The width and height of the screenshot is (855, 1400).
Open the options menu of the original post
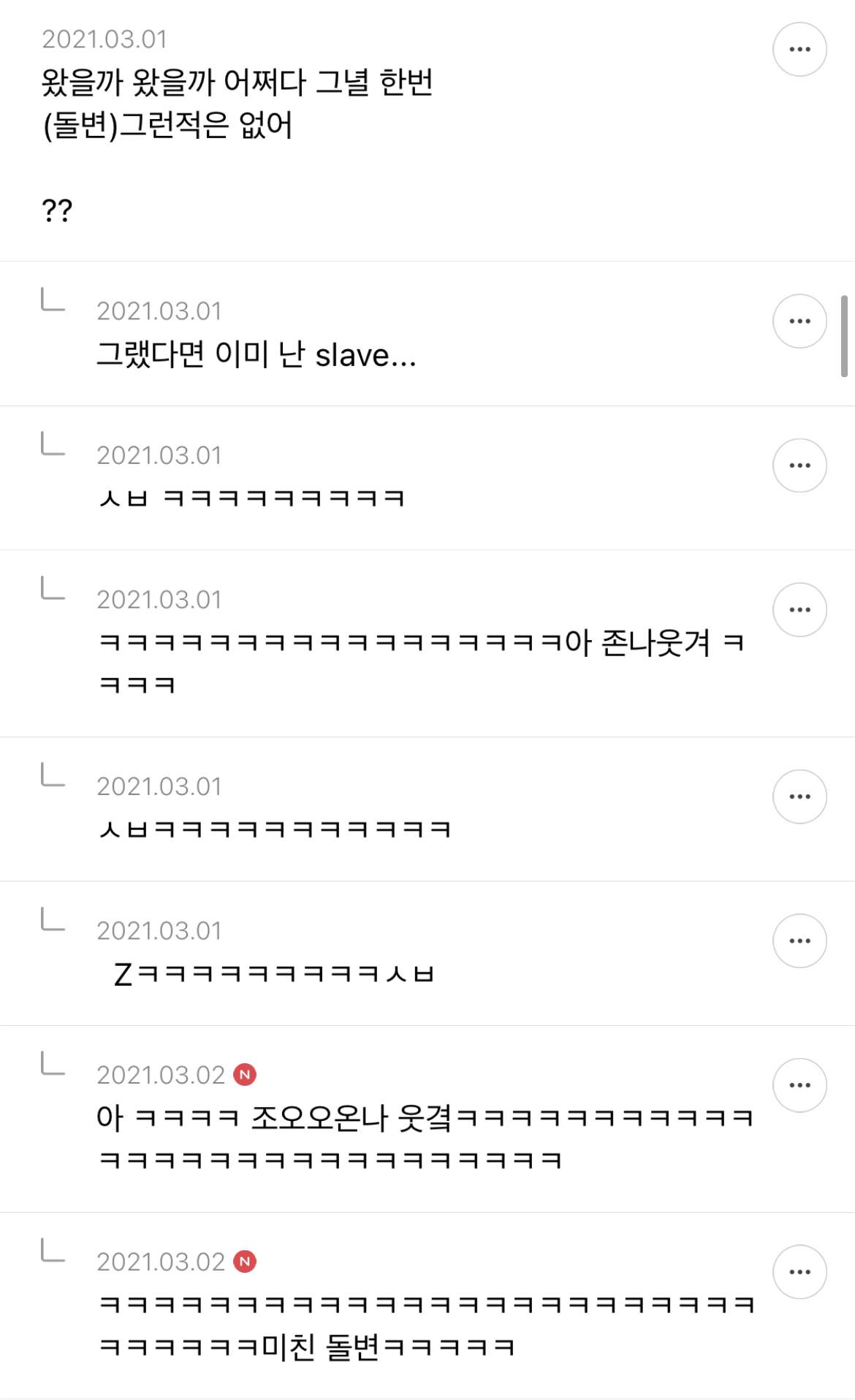[799, 47]
